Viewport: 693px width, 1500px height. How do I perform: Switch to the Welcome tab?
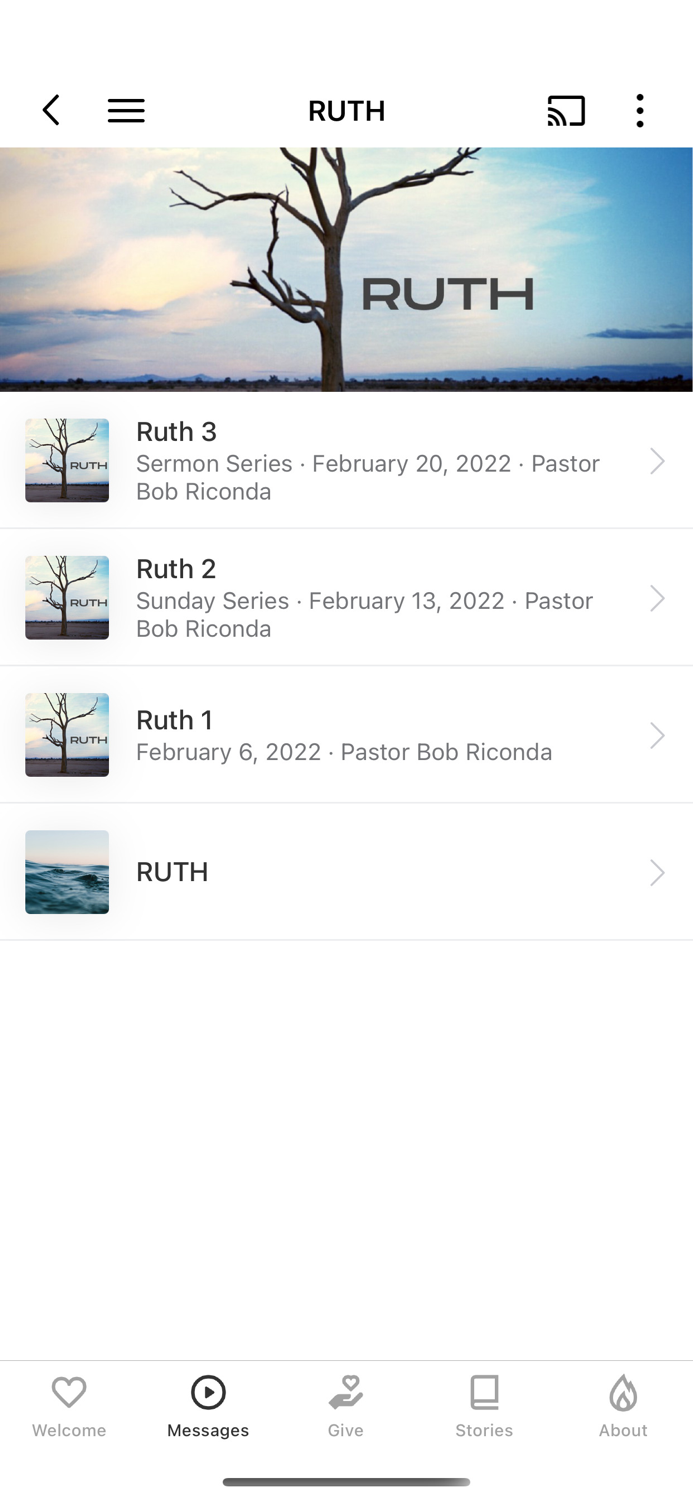tap(69, 1406)
